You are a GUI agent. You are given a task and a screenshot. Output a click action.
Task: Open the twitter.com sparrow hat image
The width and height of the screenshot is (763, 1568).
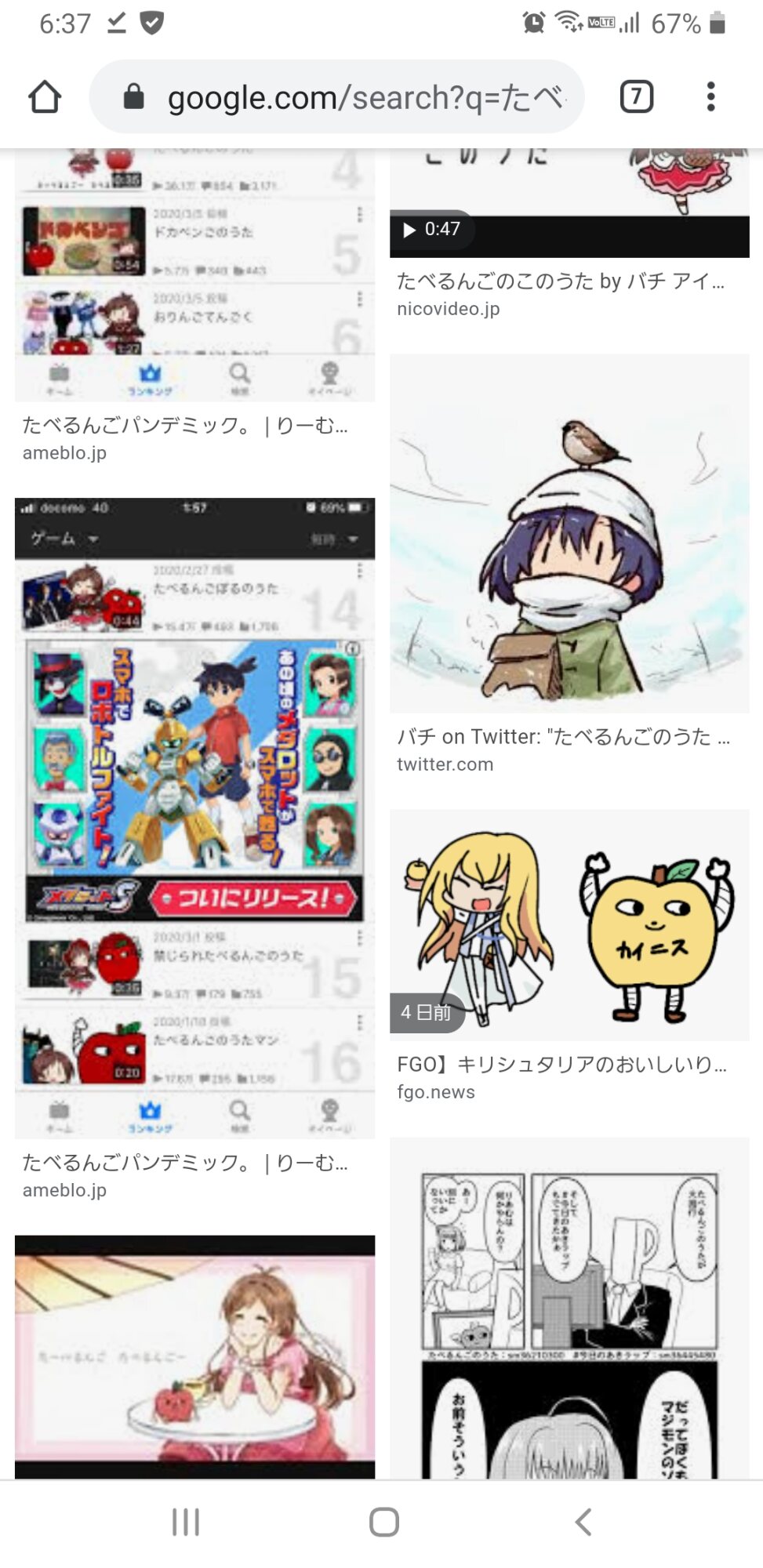(569, 533)
